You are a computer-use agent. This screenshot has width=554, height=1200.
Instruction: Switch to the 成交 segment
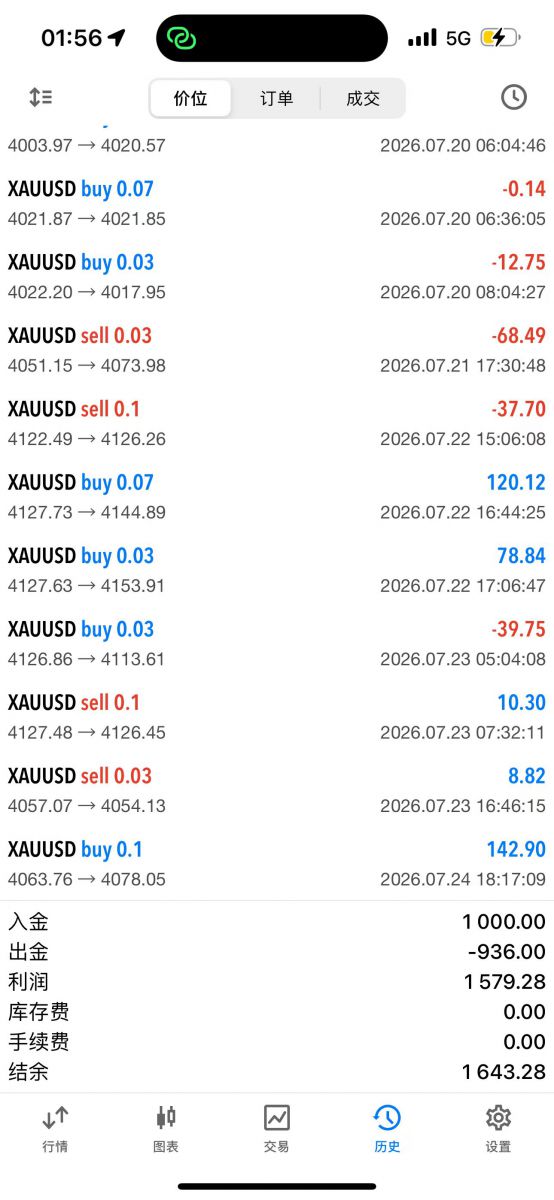coord(363,98)
